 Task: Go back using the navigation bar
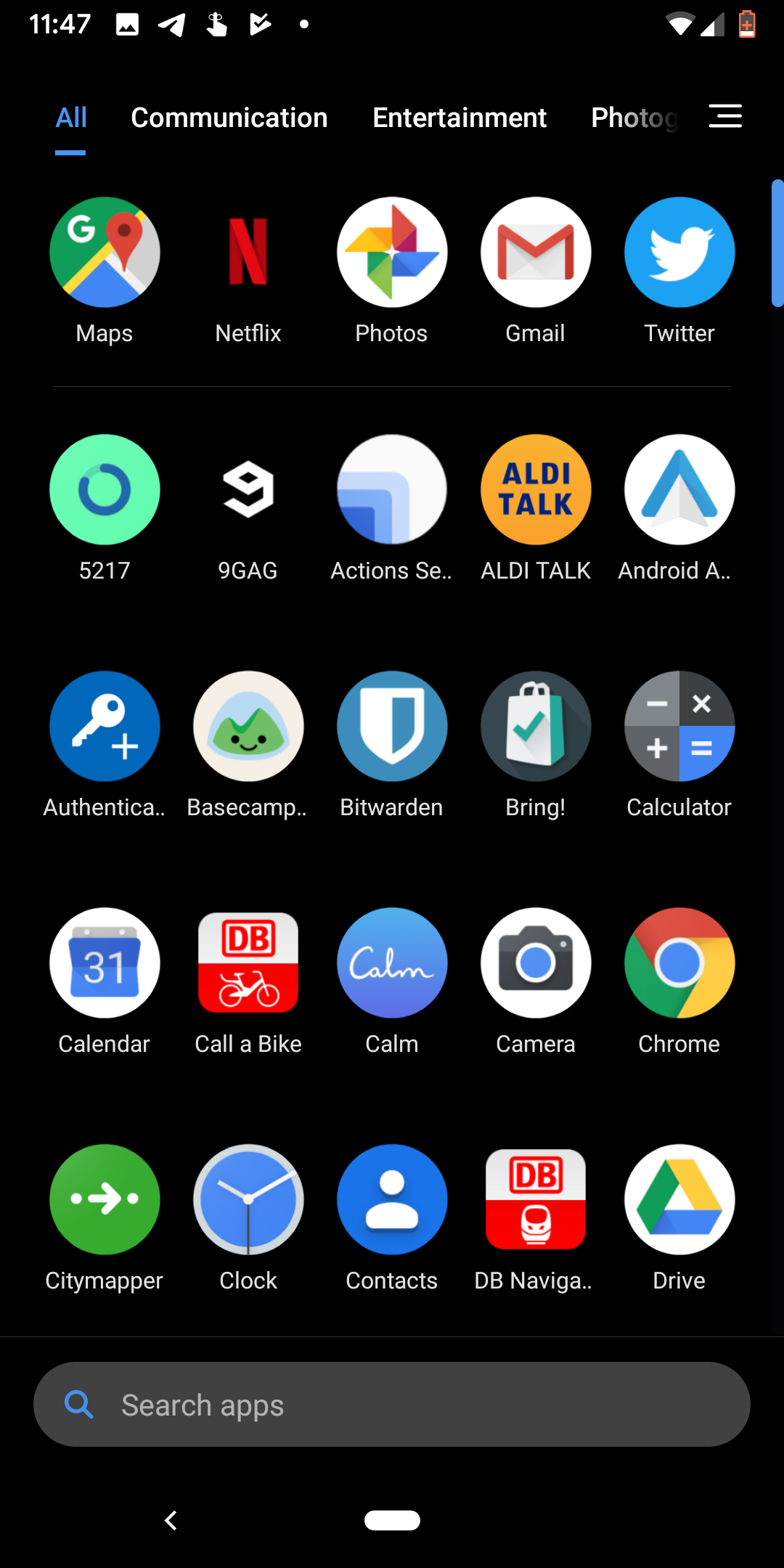[171, 1520]
